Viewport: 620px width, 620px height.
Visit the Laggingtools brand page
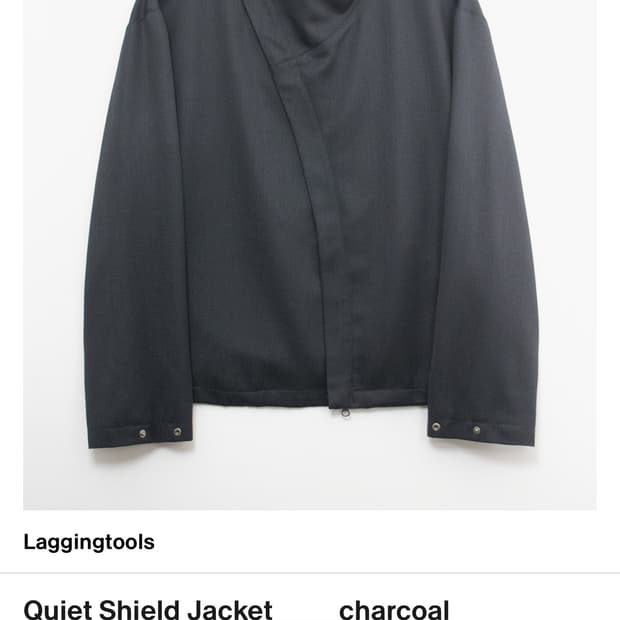point(89,543)
